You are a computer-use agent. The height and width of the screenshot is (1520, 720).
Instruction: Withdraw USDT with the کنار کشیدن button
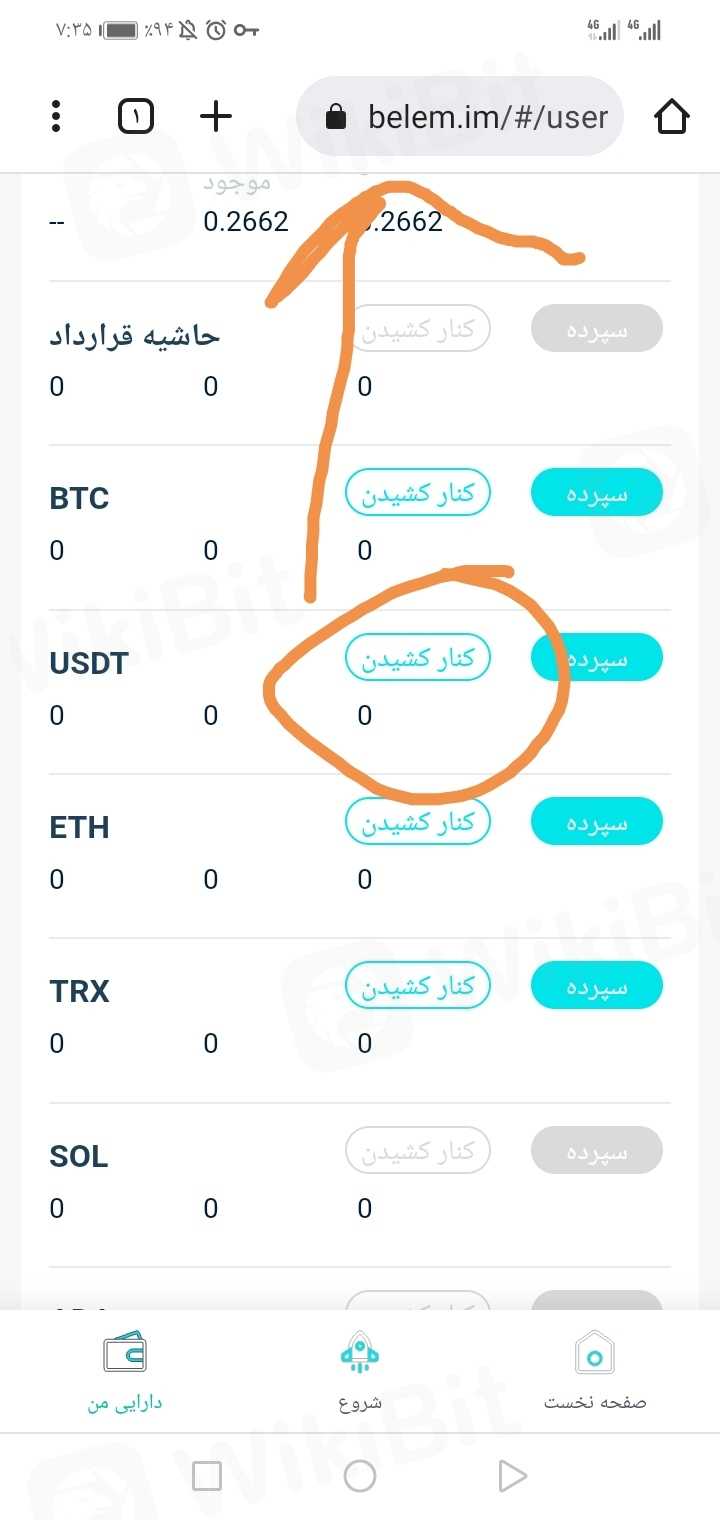[418, 658]
